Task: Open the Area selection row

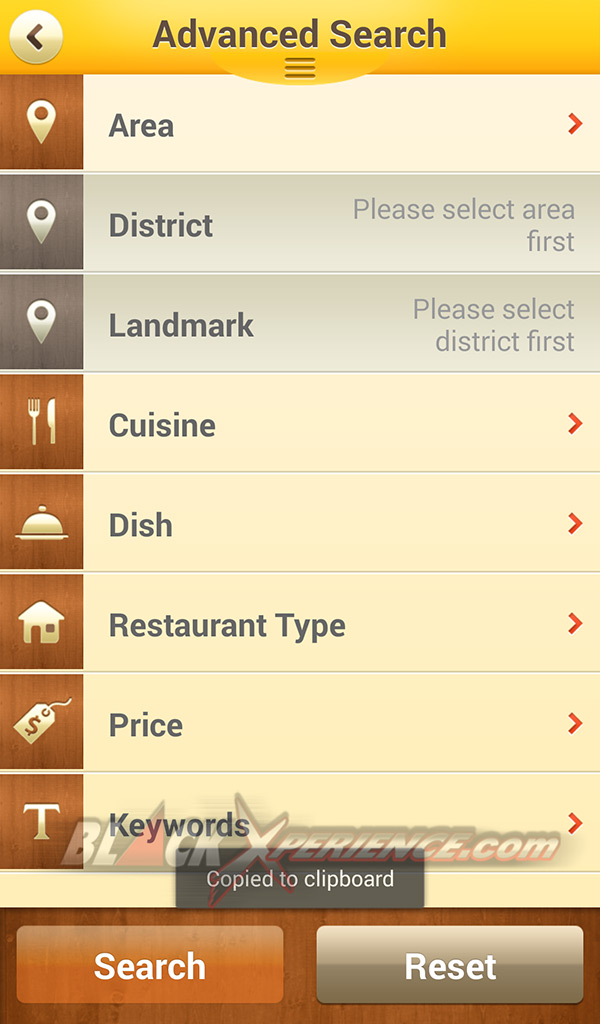Action: coord(300,123)
